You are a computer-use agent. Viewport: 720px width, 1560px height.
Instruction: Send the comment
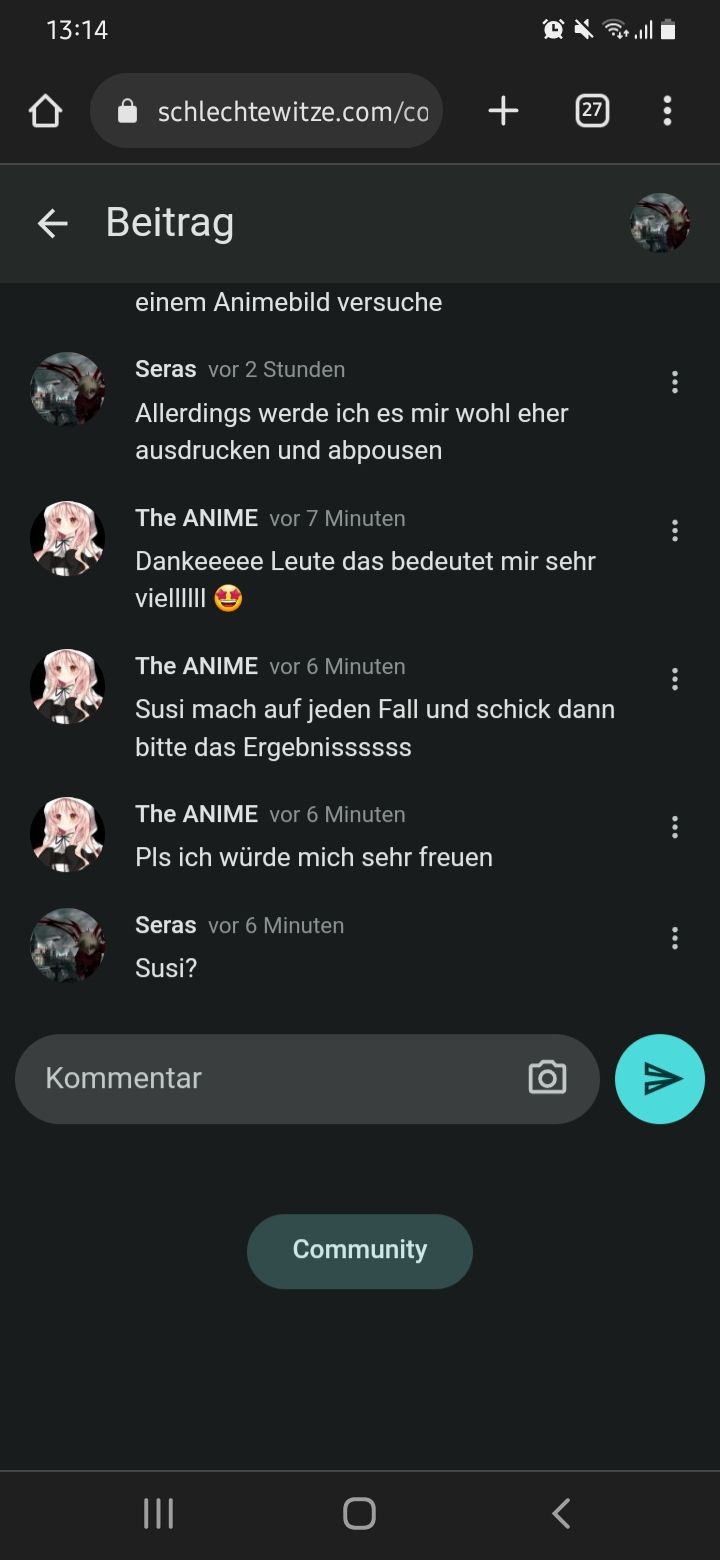(660, 1079)
